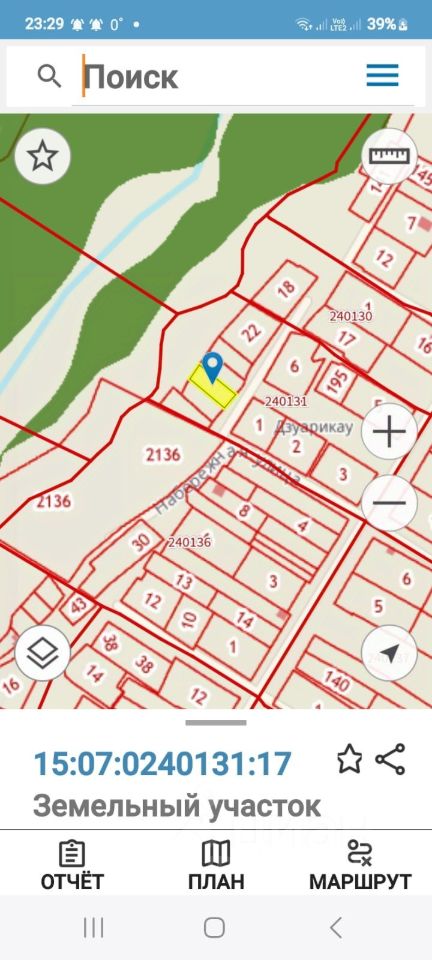The height and width of the screenshot is (960, 432).
Task: Open recent apps from navigation bar
Action: 94,928
